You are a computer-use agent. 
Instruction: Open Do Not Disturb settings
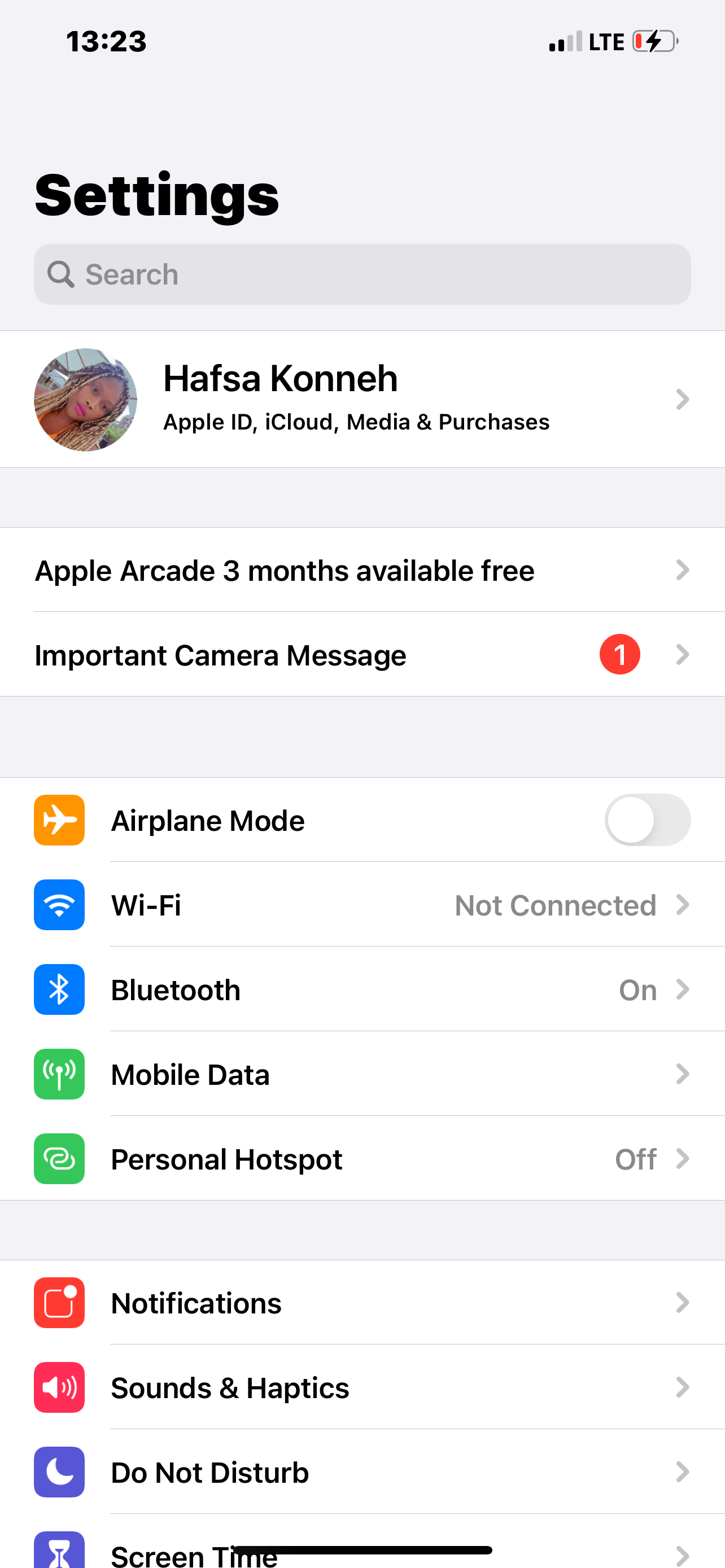tap(362, 1473)
